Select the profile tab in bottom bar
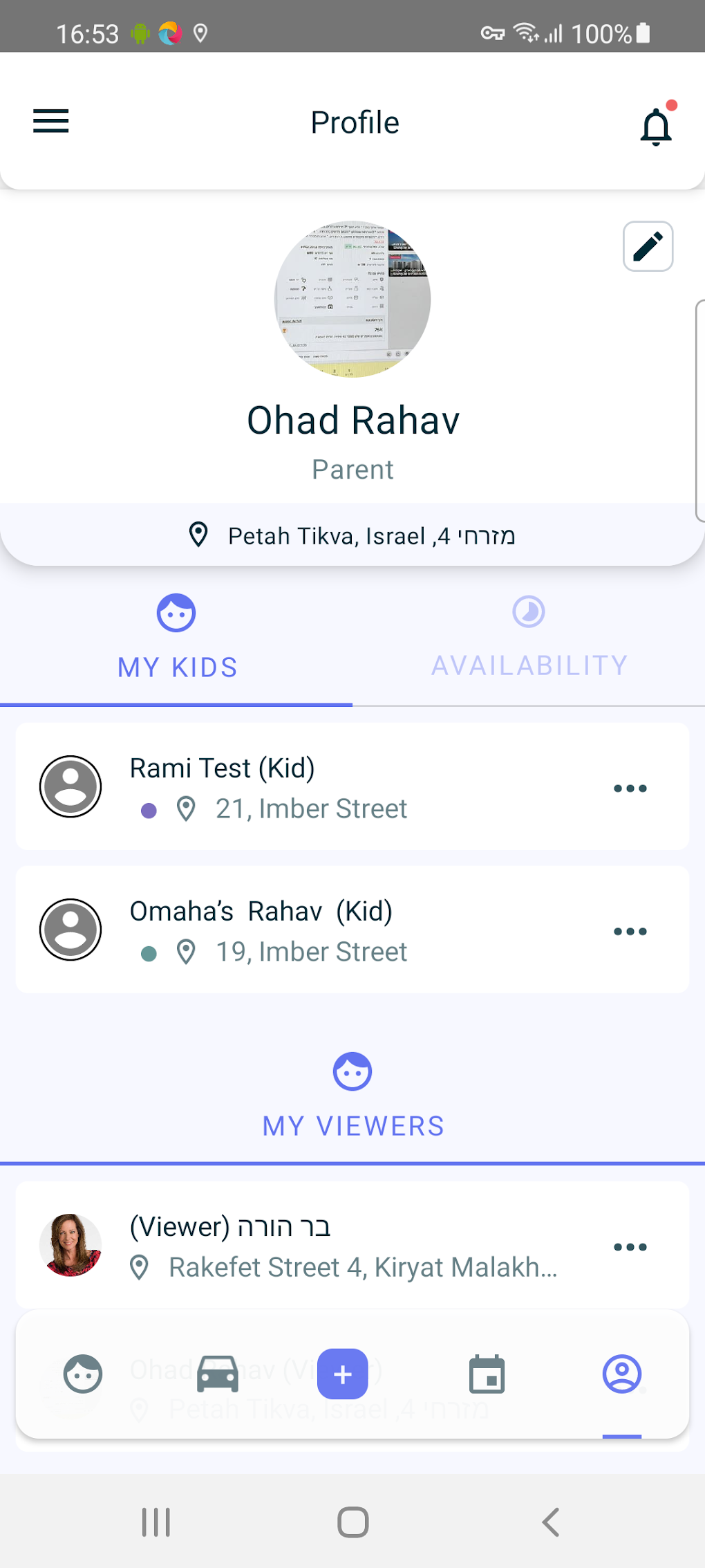Screen dimensions: 705x1568 (622, 1374)
